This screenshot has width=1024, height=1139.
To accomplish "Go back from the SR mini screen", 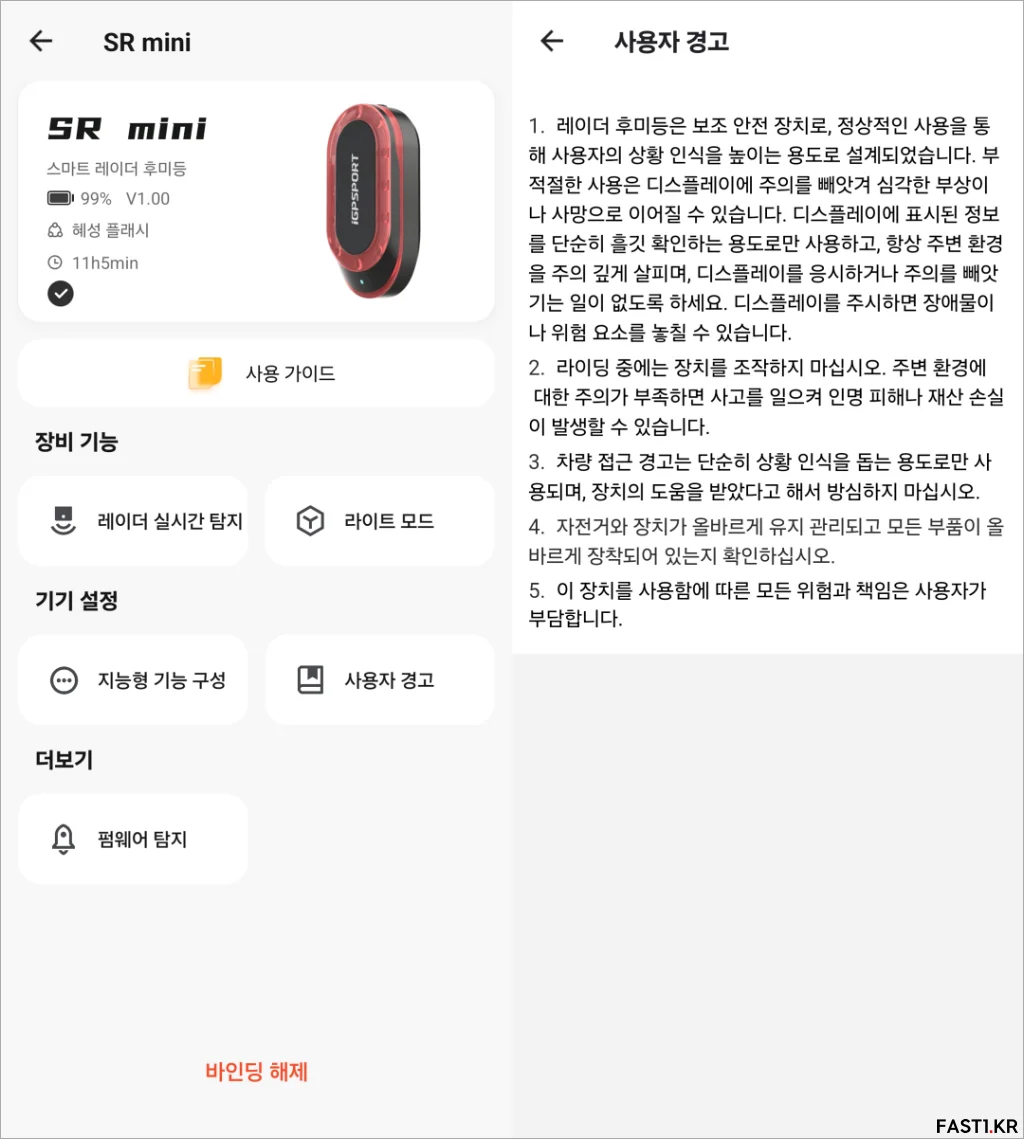I will (x=41, y=41).
